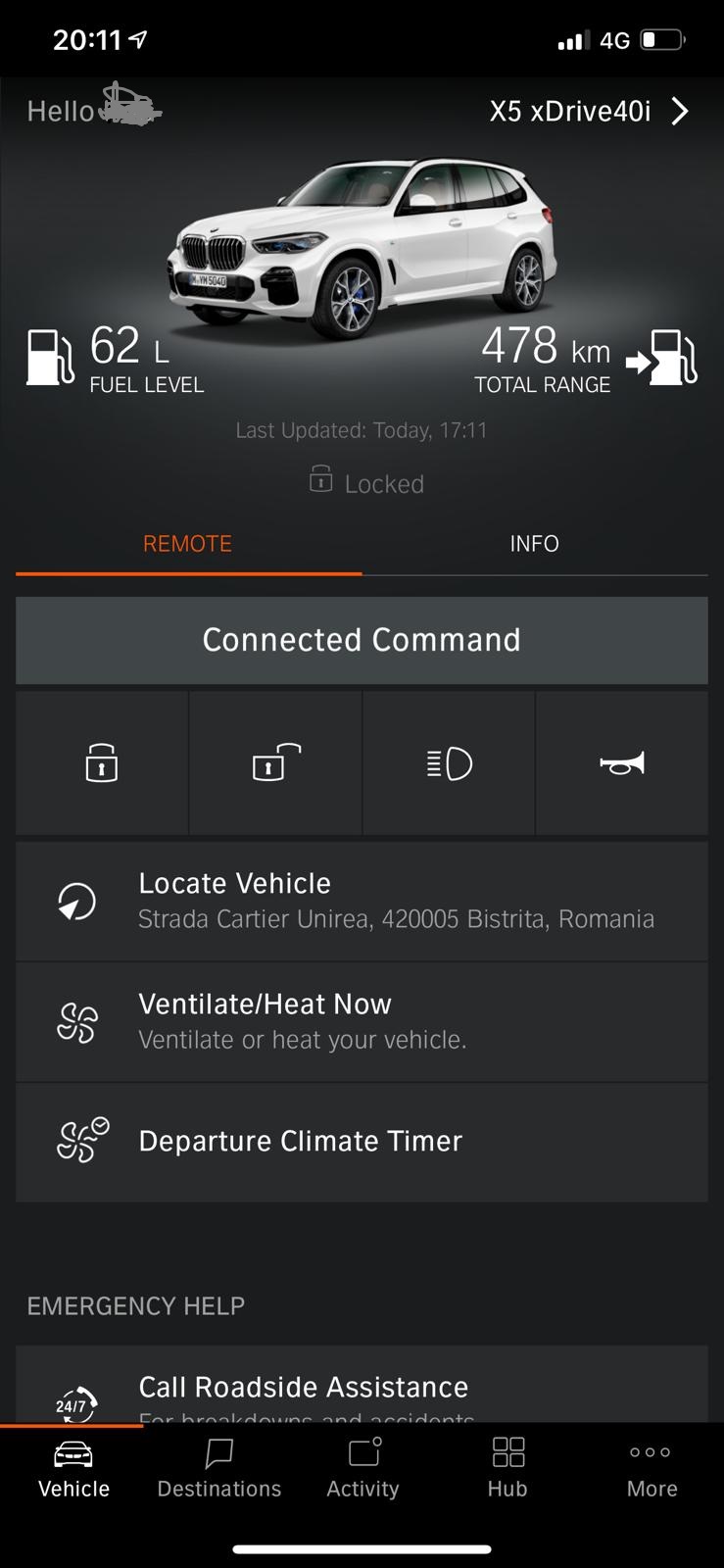Open the More tab
The image size is (724, 1568).
652,1469
